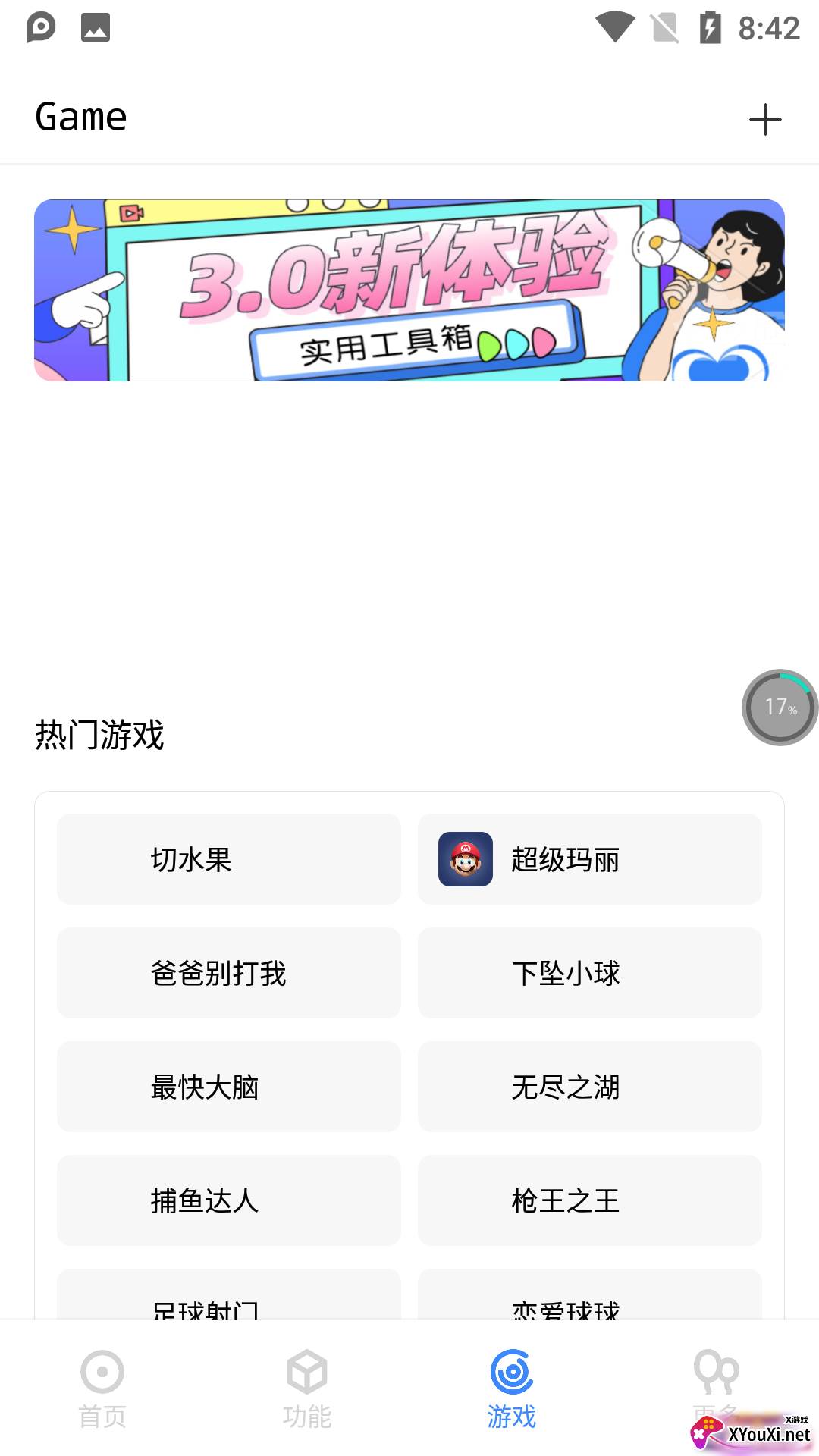
Task: Open the gallery icon in status bar
Action: click(94, 27)
